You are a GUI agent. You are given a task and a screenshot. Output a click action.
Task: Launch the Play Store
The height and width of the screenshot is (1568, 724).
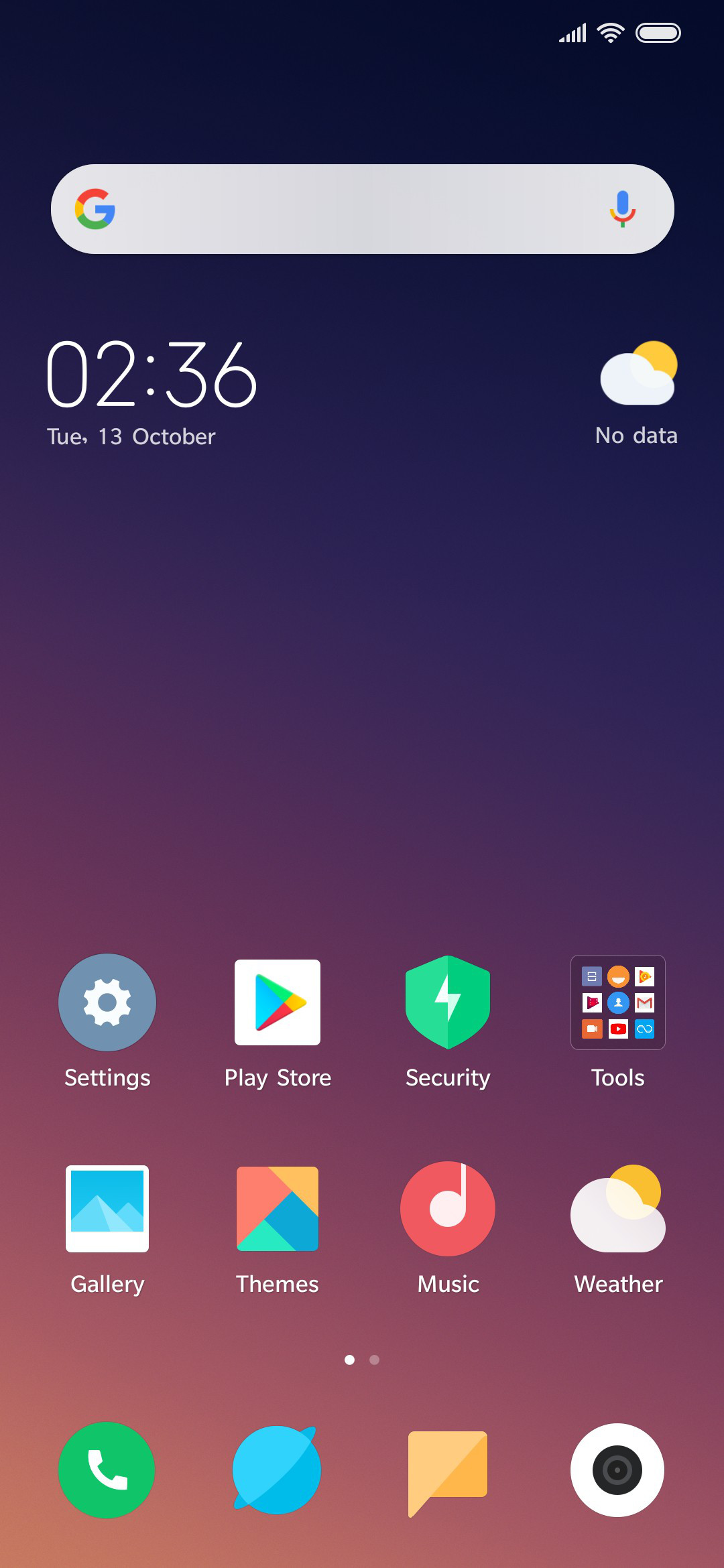278,1002
